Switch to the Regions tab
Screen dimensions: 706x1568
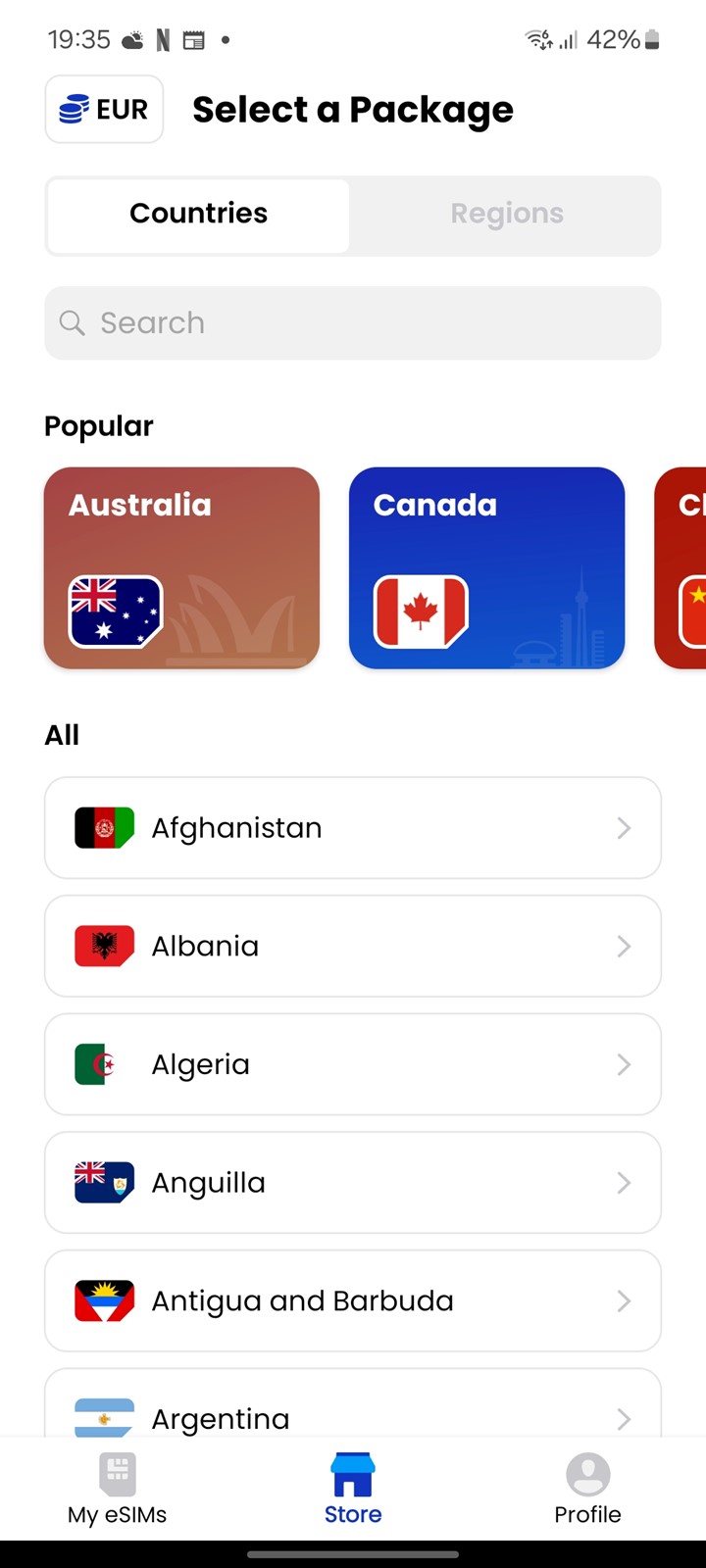pyautogui.click(x=506, y=215)
